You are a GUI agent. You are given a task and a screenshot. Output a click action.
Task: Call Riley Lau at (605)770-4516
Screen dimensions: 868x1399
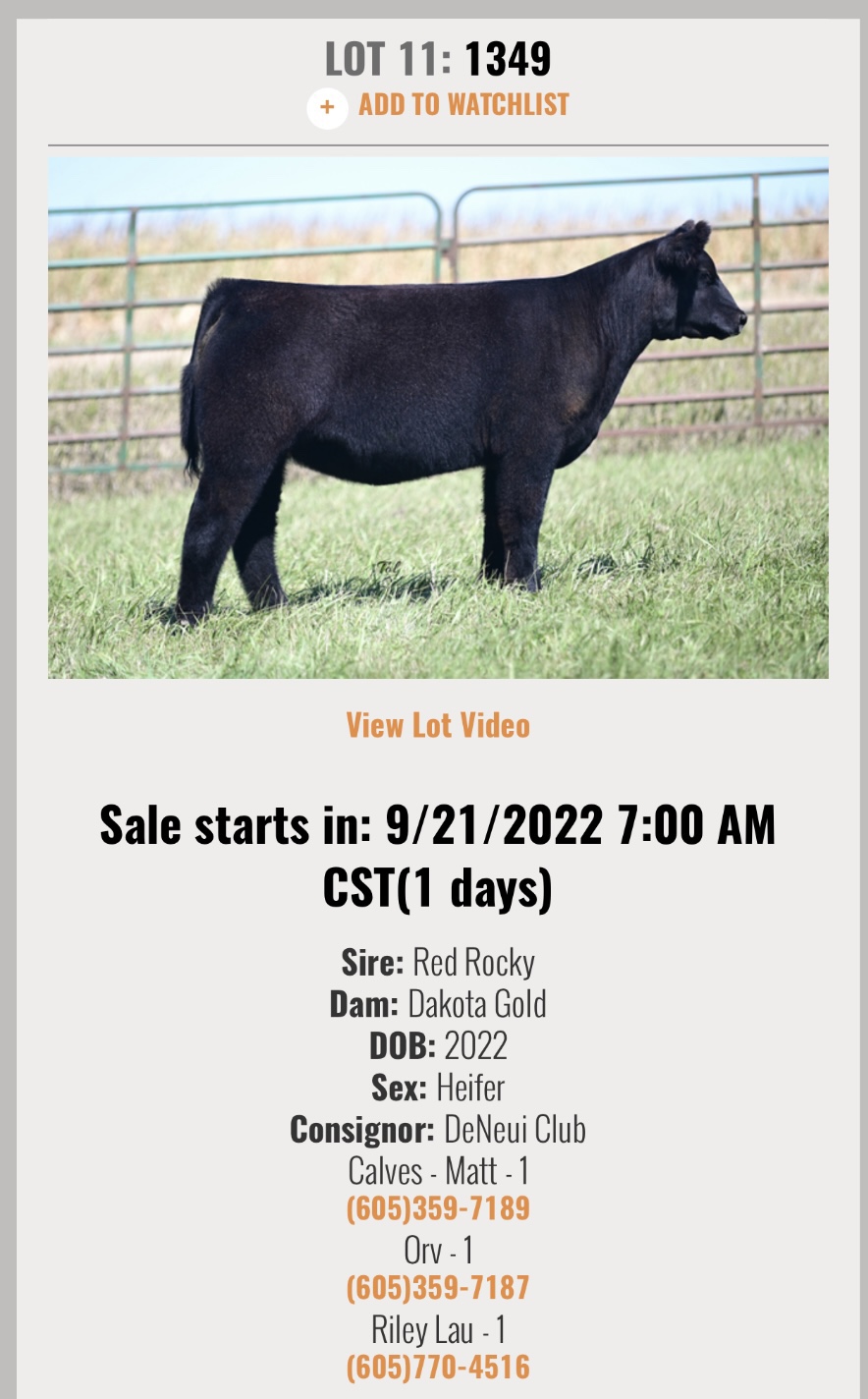(438, 1367)
